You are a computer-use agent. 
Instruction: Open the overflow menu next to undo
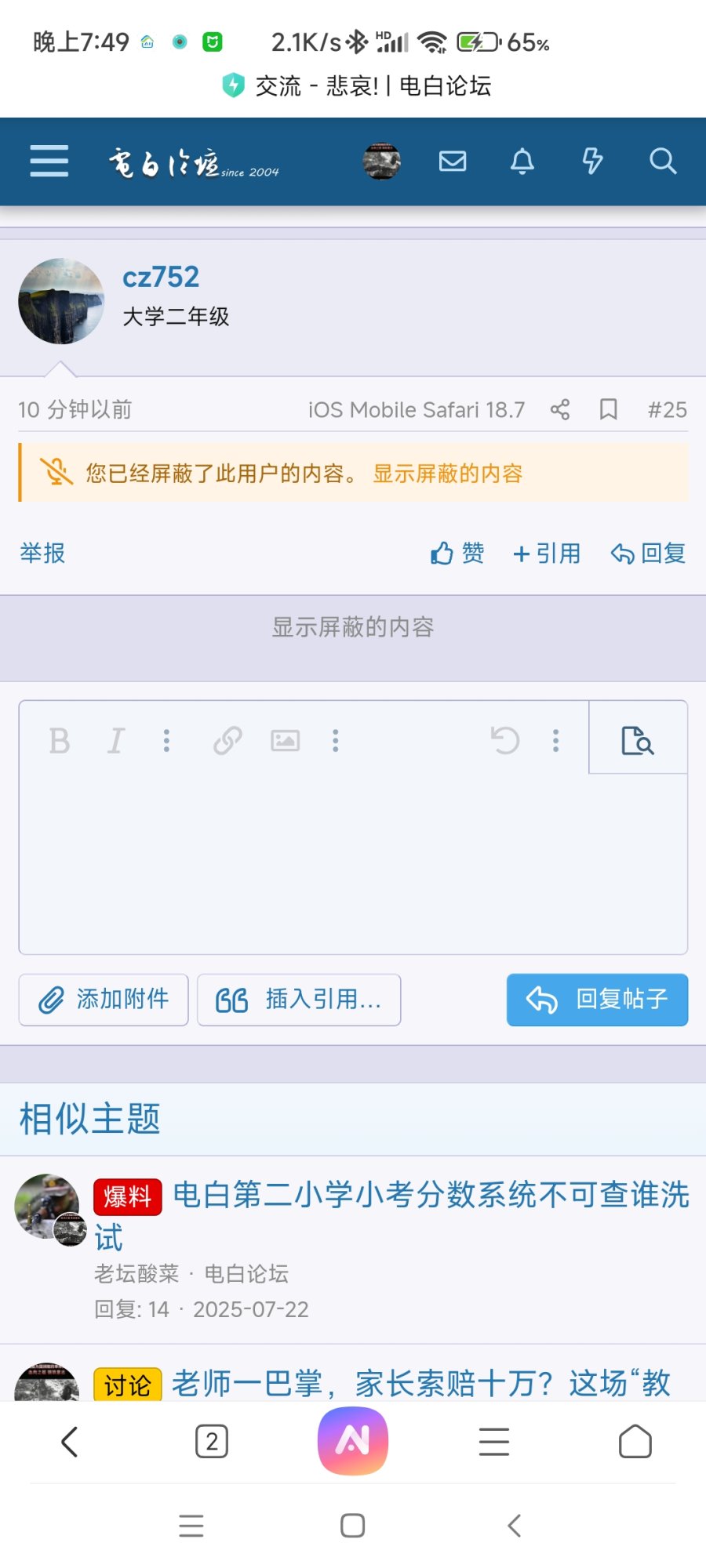pos(555,740)
